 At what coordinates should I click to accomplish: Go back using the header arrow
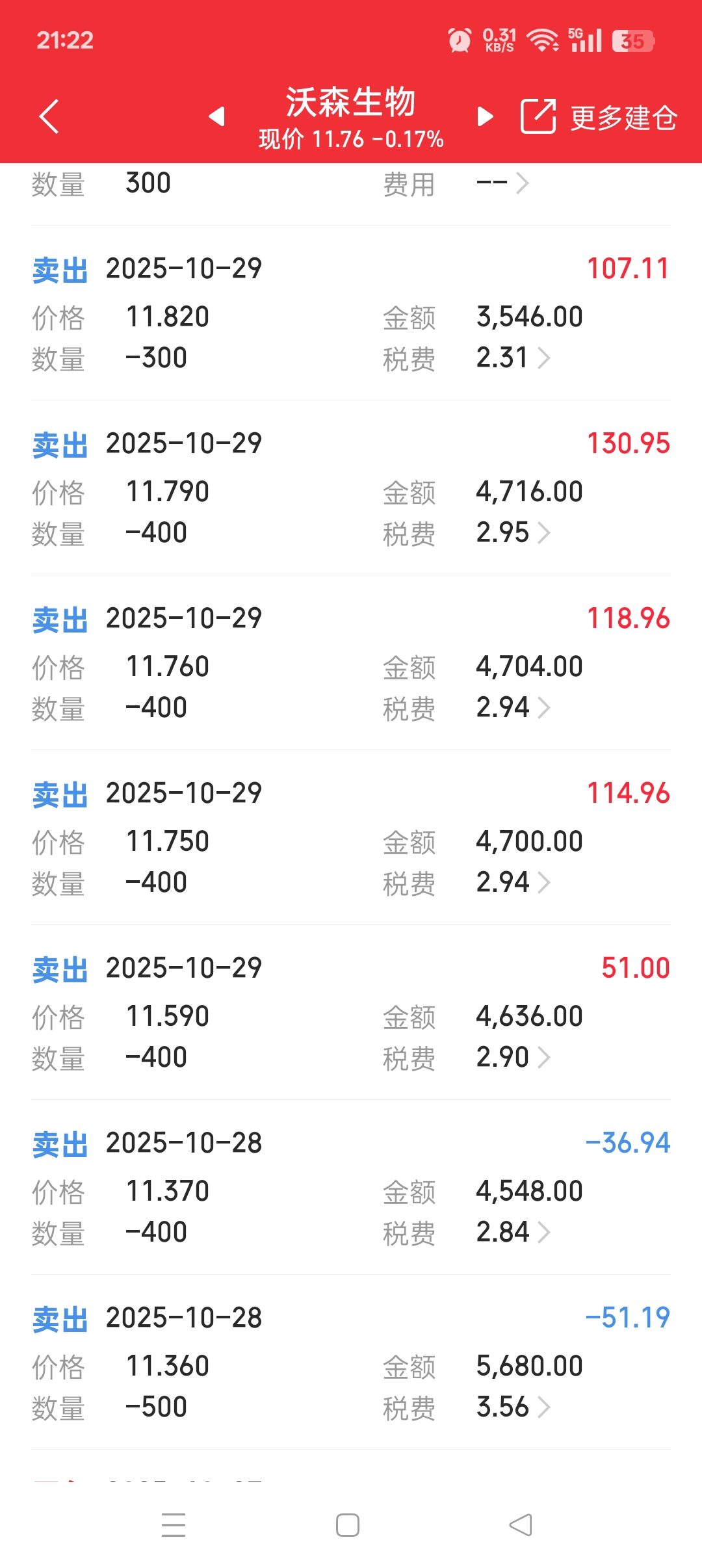tap(49, 116)
